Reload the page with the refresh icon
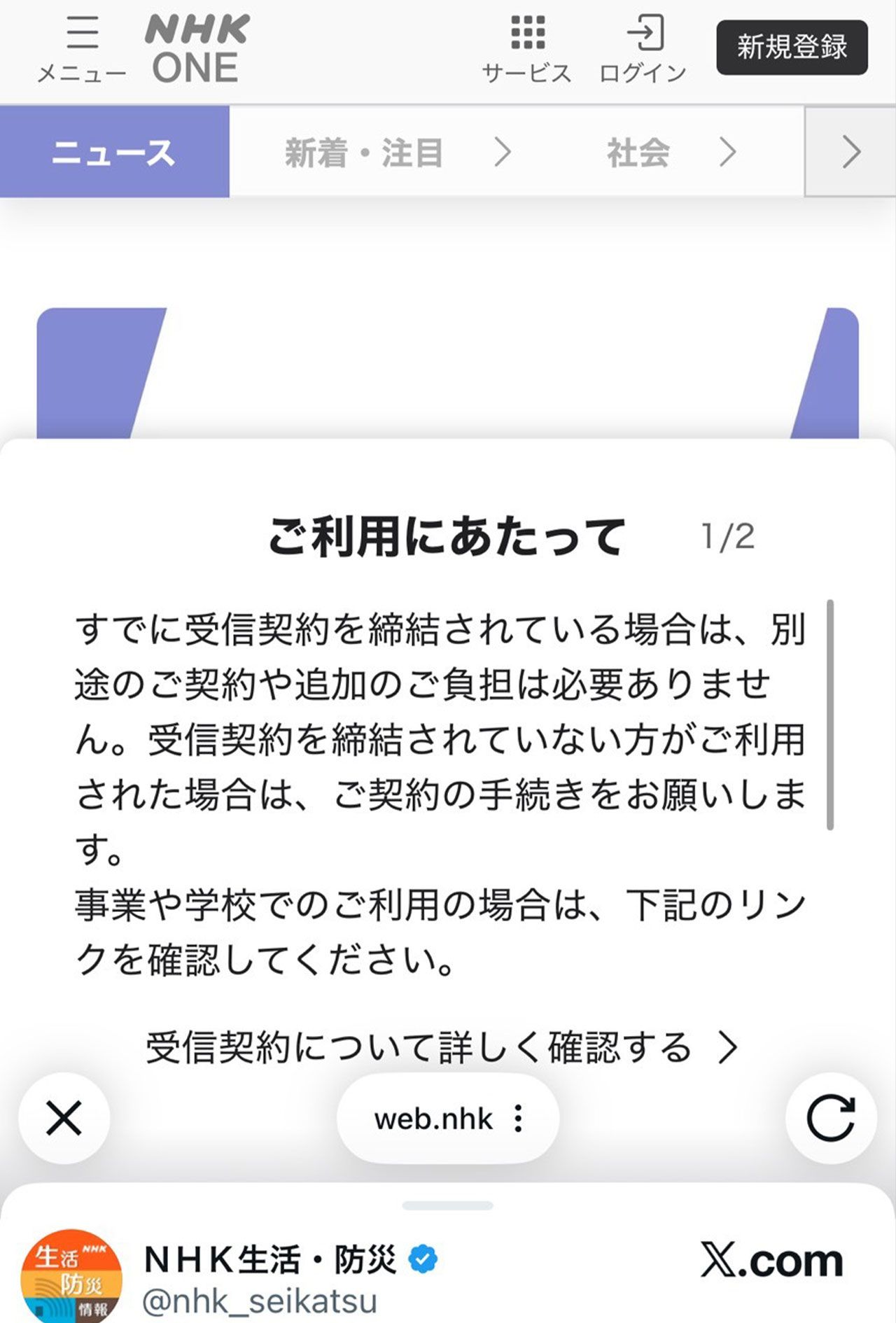This screenshot has height=1323, width=896. tap(831, 1118)
